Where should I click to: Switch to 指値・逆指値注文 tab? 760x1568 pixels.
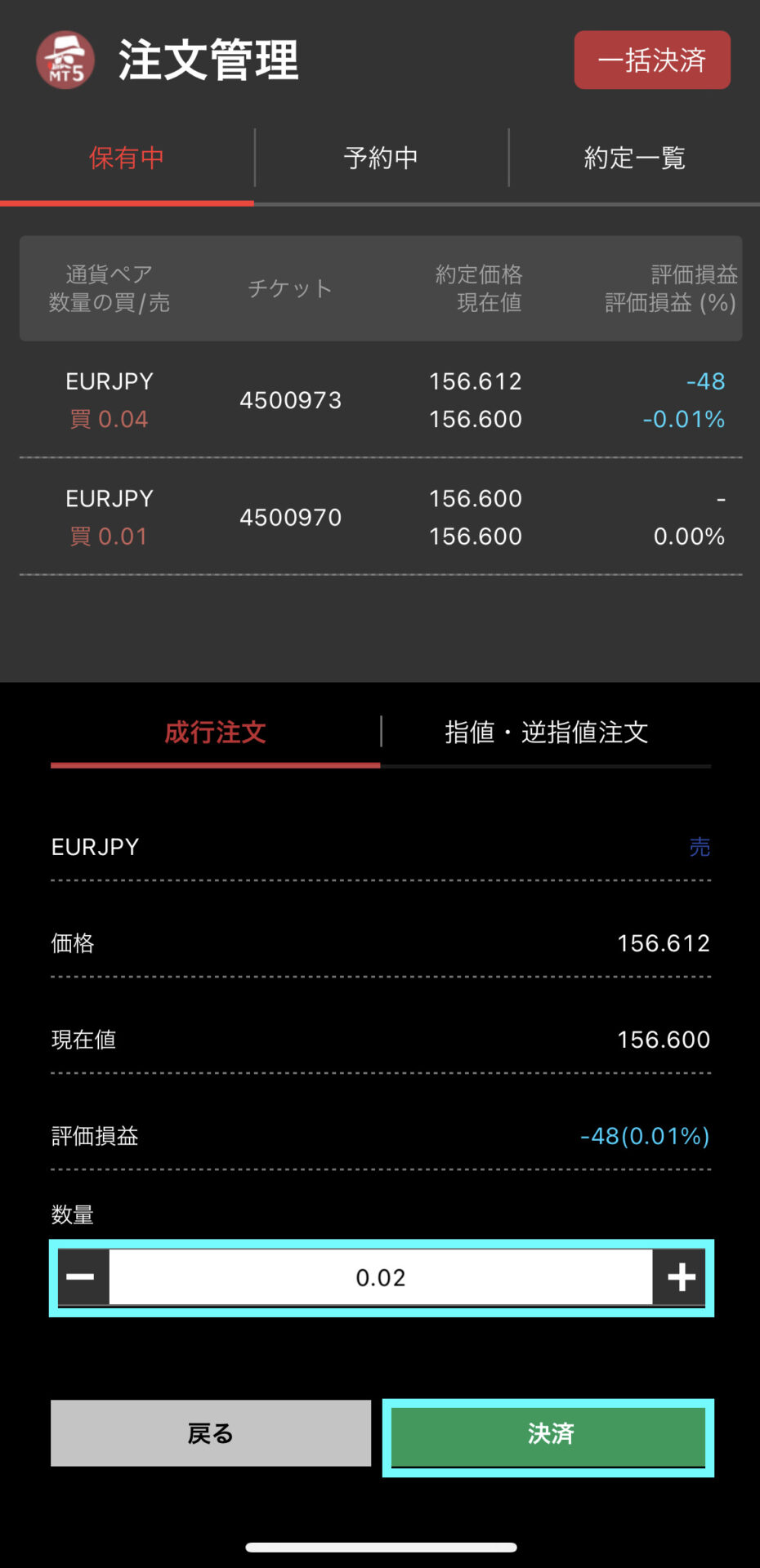[x=546, y=733]
